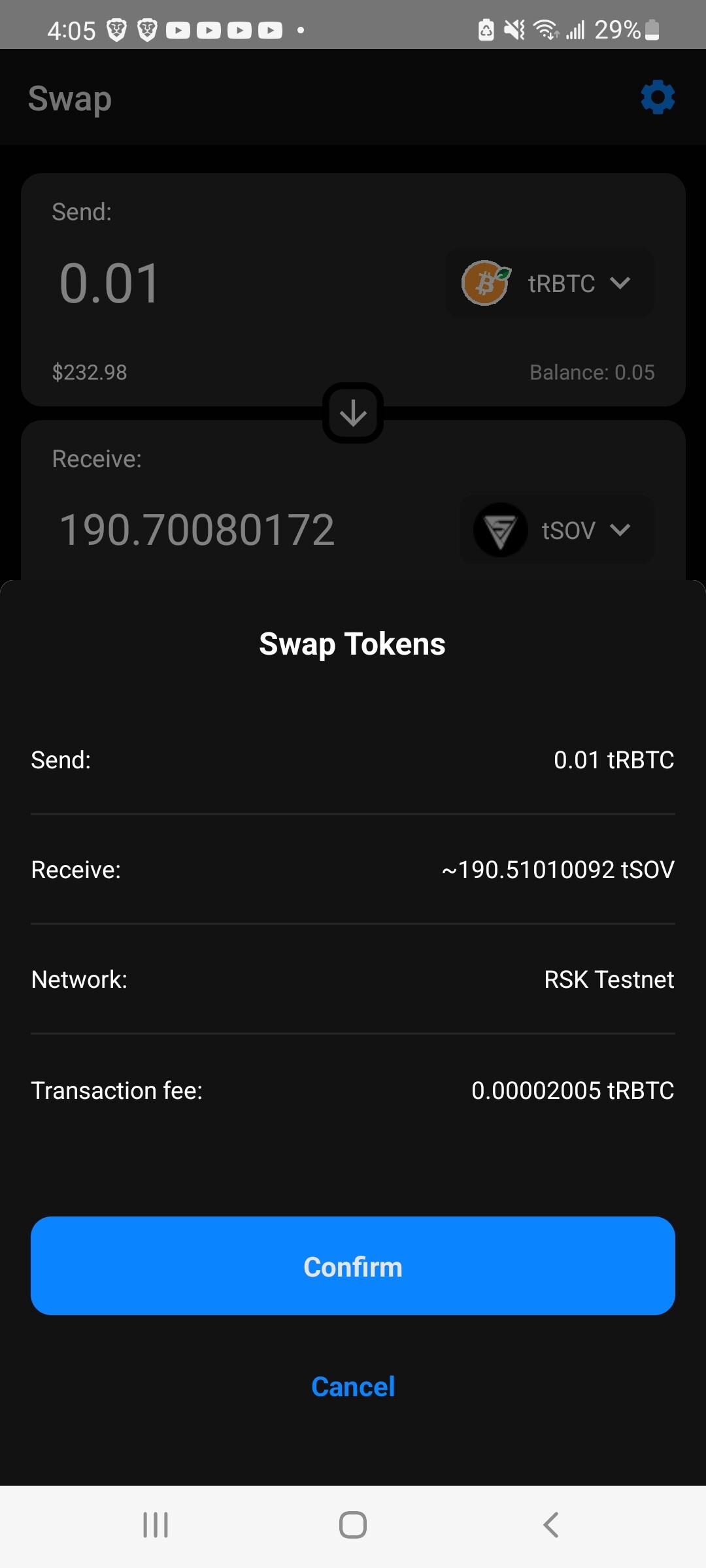This screenshot has width=706, height=1568.
Task: Go back using system navigation
Action: coord(550,1525)
